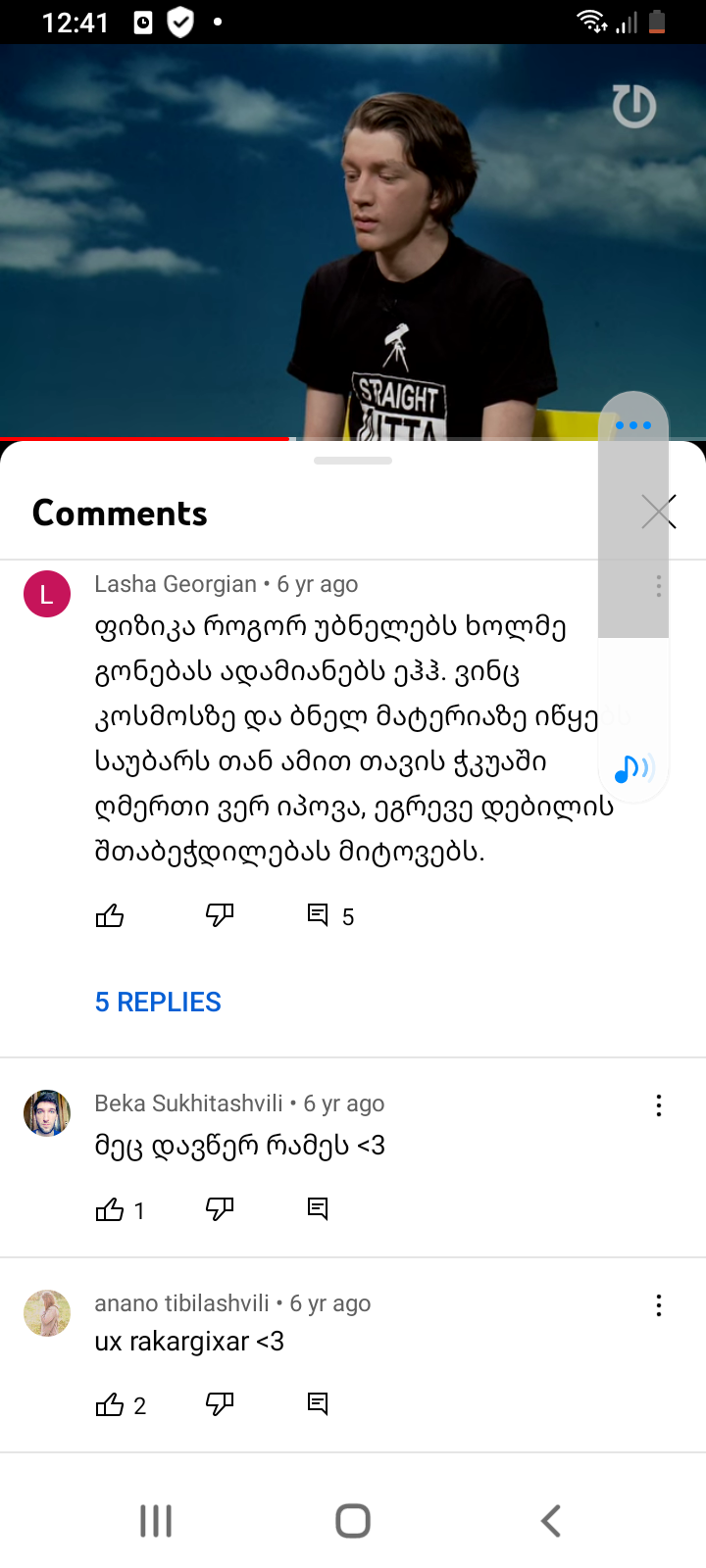The width and height of the screenshot is (706, 1568).
Task: Like anano tibilashvili's comment
Action: tap(110, 1405)
